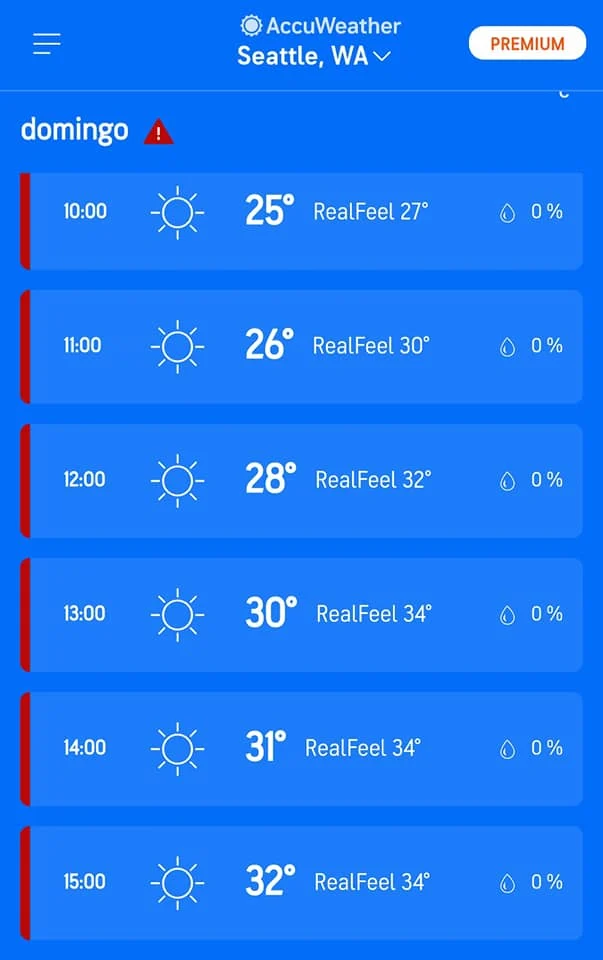View the weather alert warning icon
This screenshot has width=603, height=960.
pyautogui.click(x=158, y=132)
